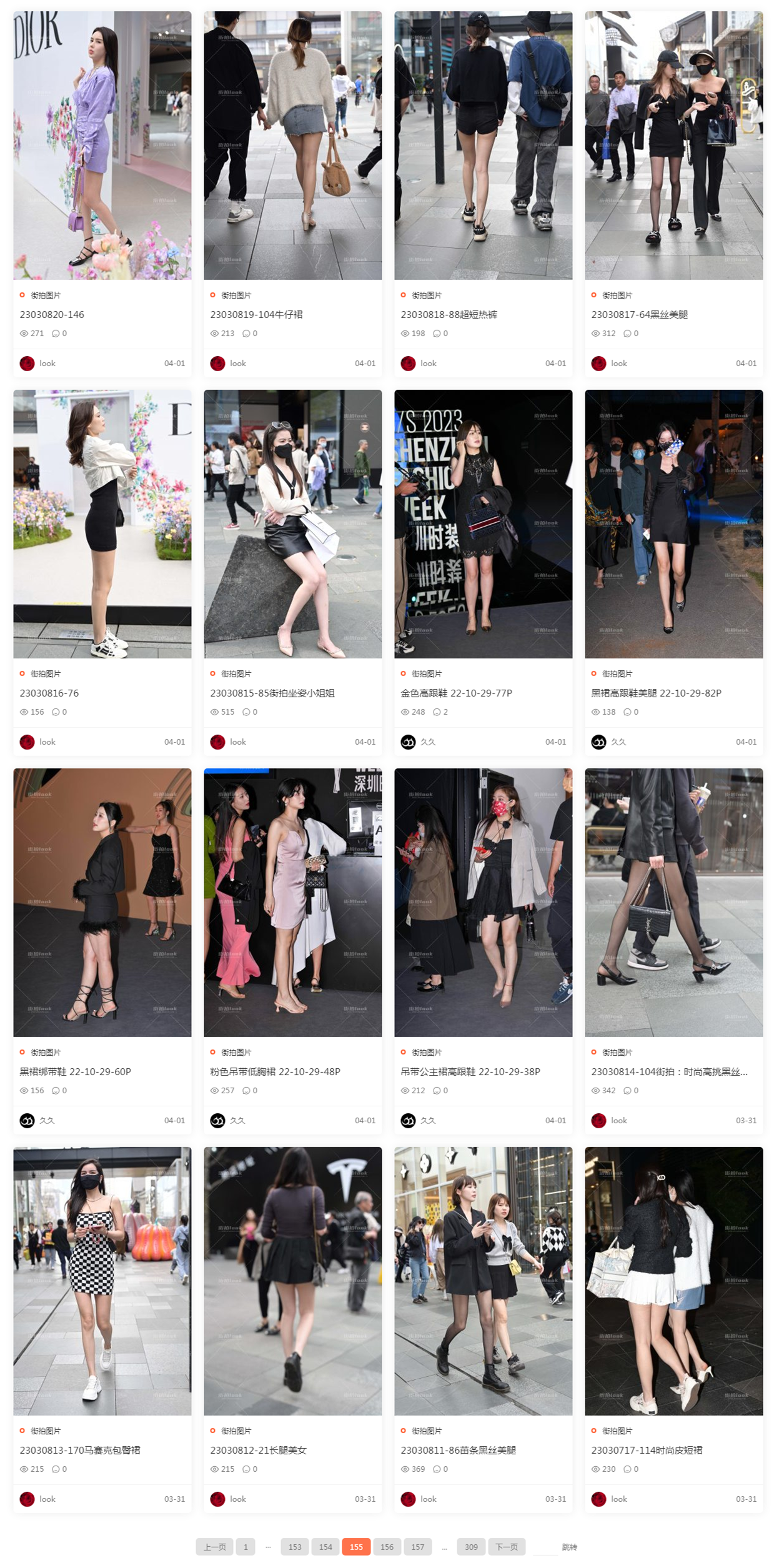Open author 久久 on 黑裙高跟鞋美腿 card

click(618, 742)
